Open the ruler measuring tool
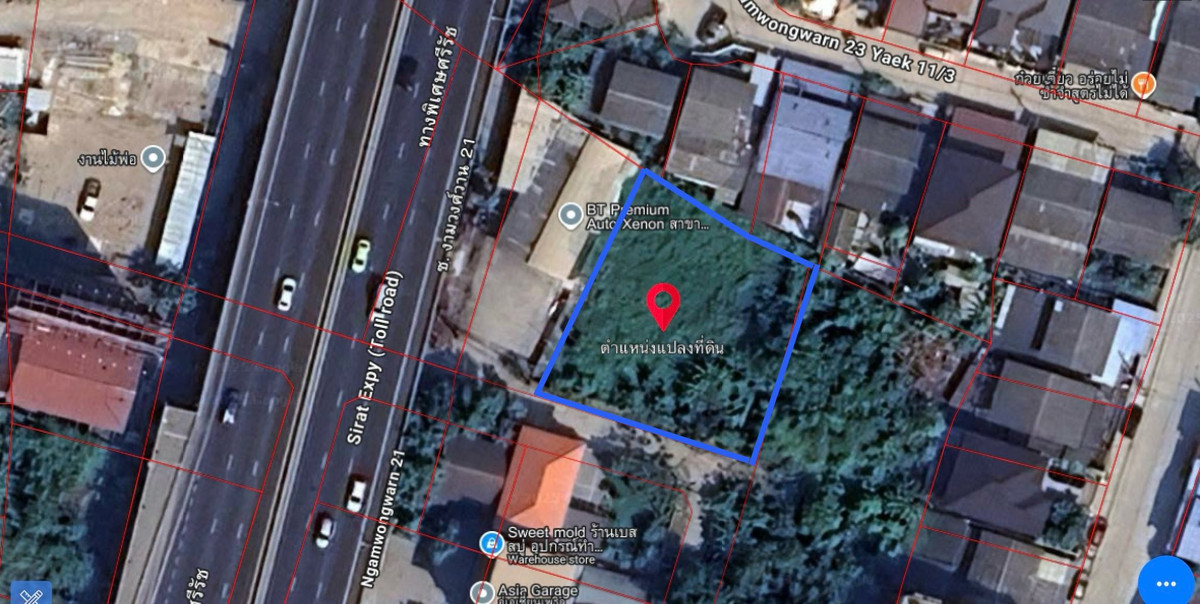This screenshot has width=1200, height=604. 32,594
